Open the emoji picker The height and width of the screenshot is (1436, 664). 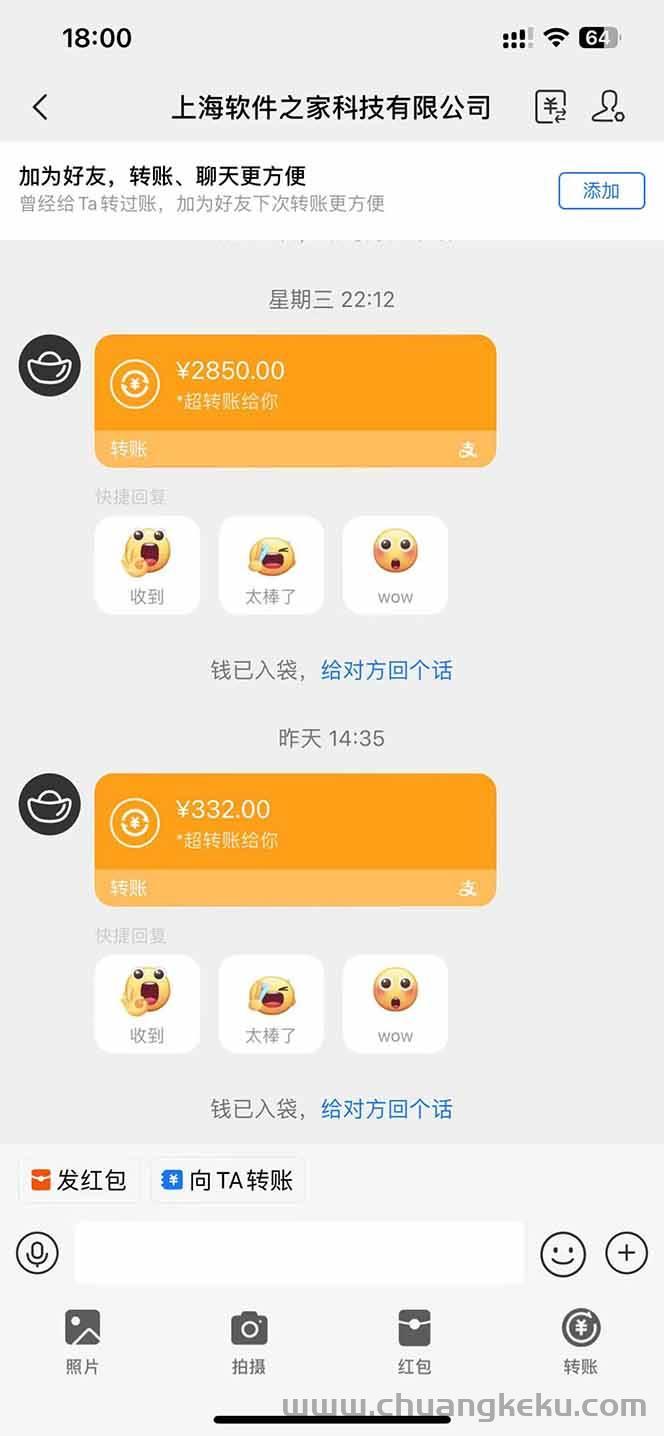point(563,1253)
